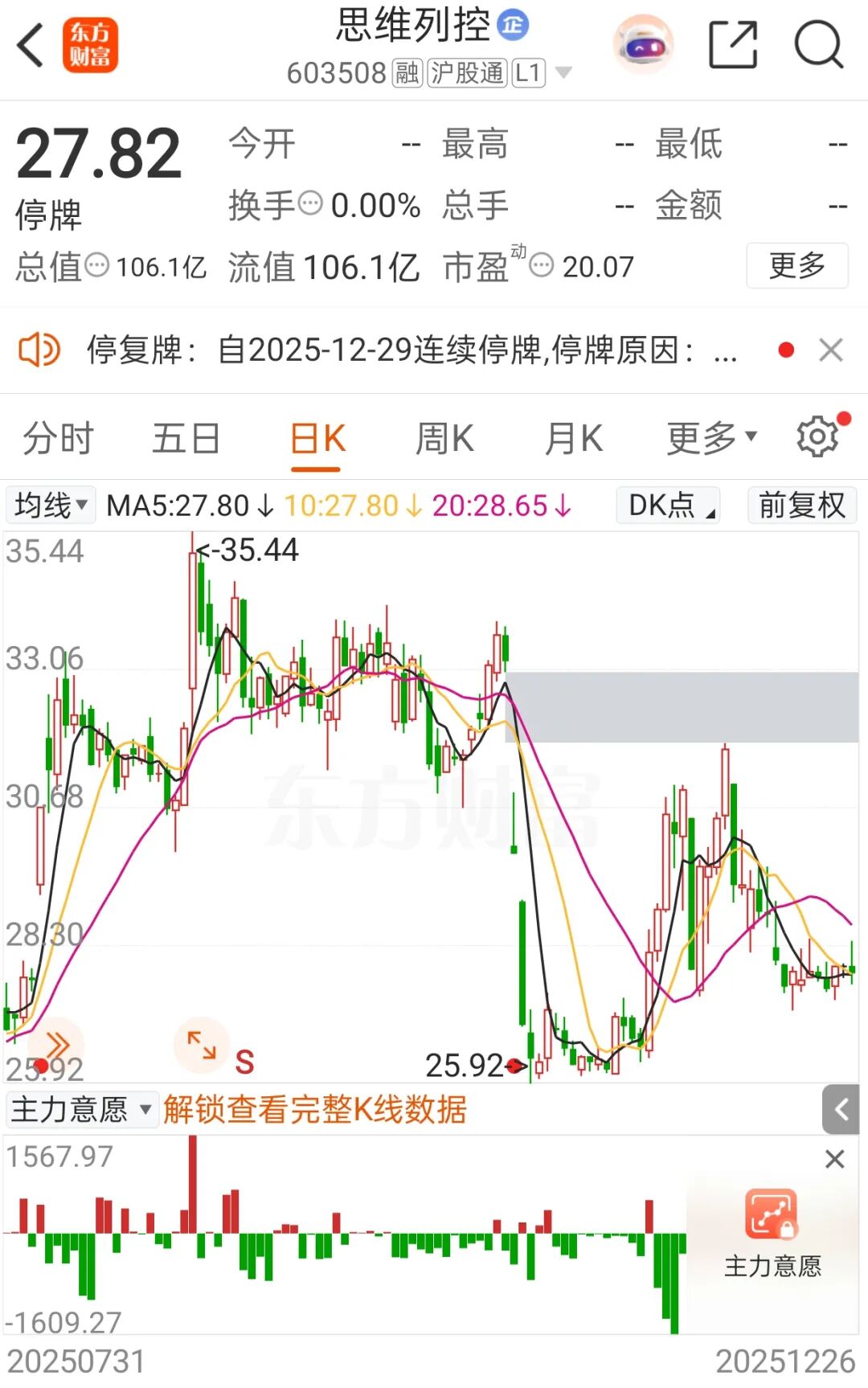Open the 均线 indicator dropdown

[51, 506]
